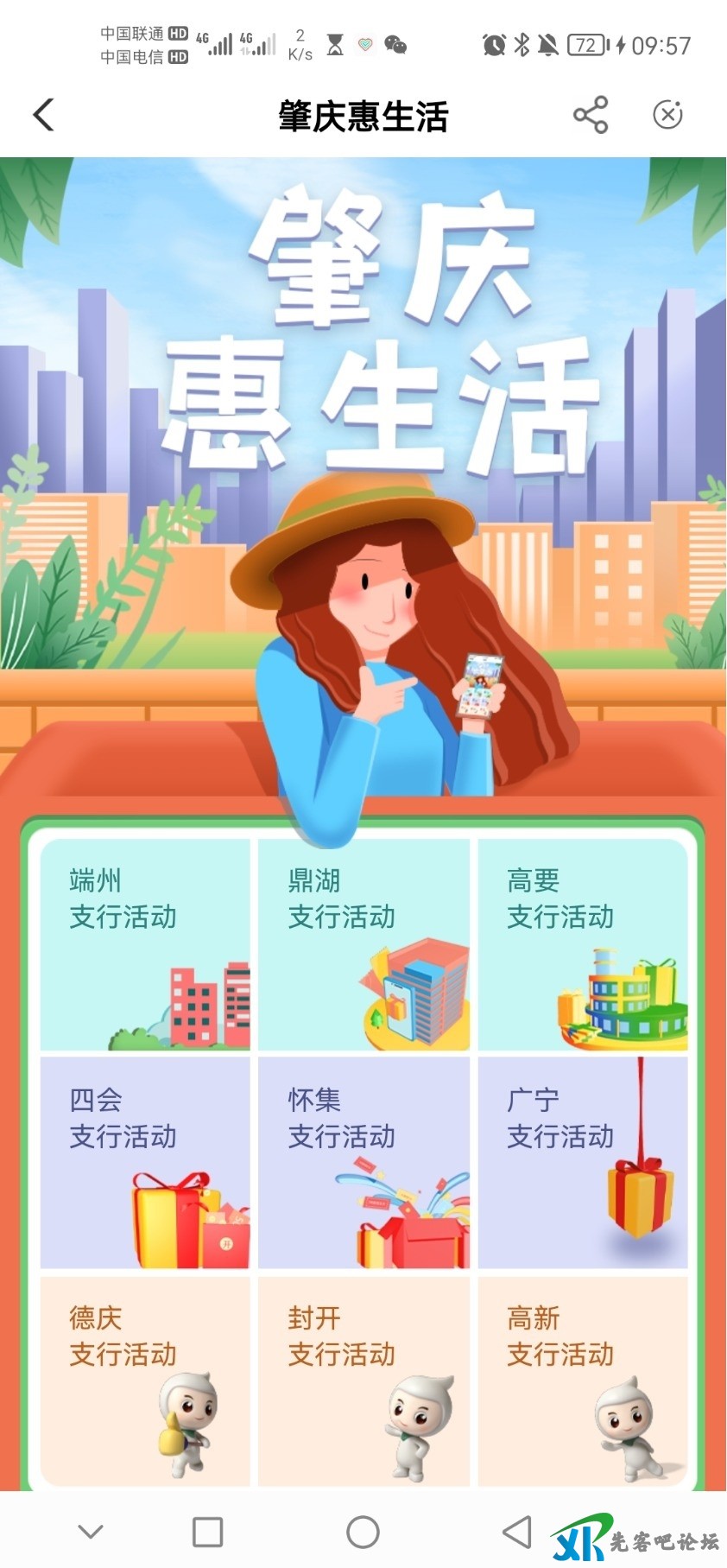Show recent apps via square button
727x1568 pixels.
pyautogui.click(x=207, y=1532)
